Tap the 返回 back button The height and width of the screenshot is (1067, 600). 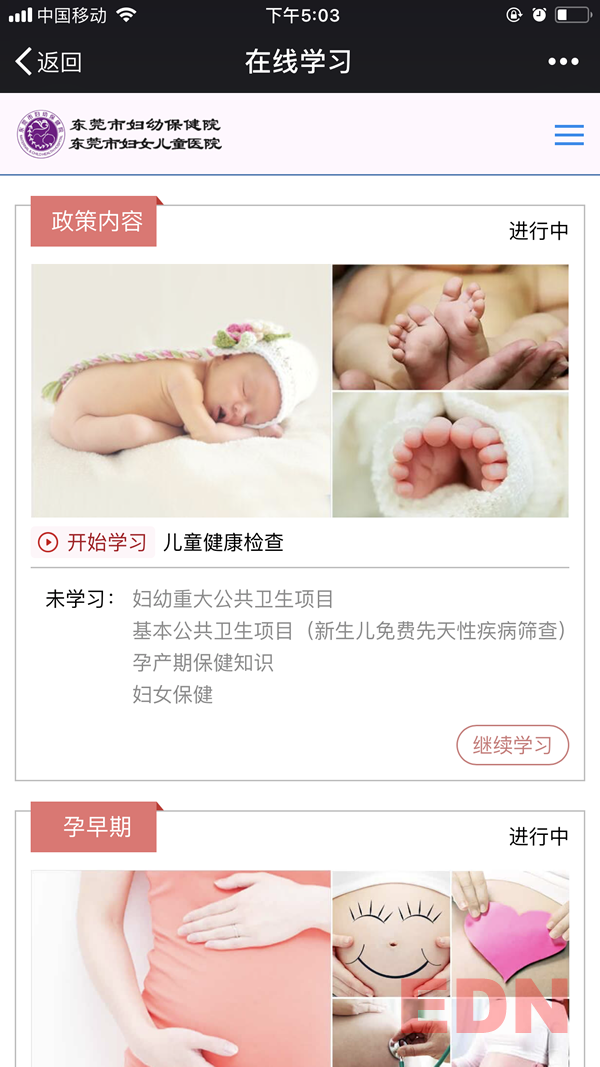point(48,62)
